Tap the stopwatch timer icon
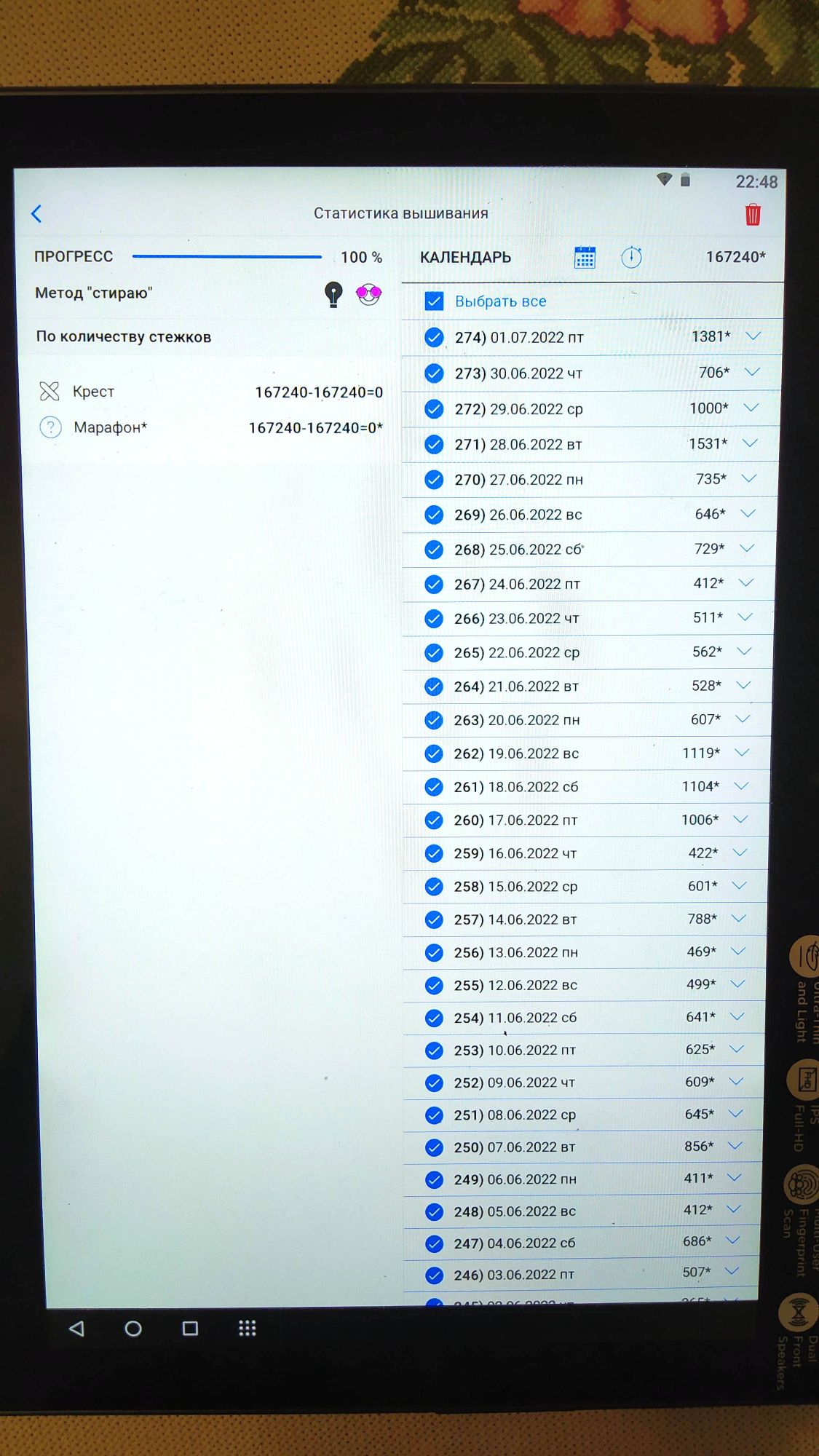This screenshot has width=819, height=1456. click(x=631, y=257)
